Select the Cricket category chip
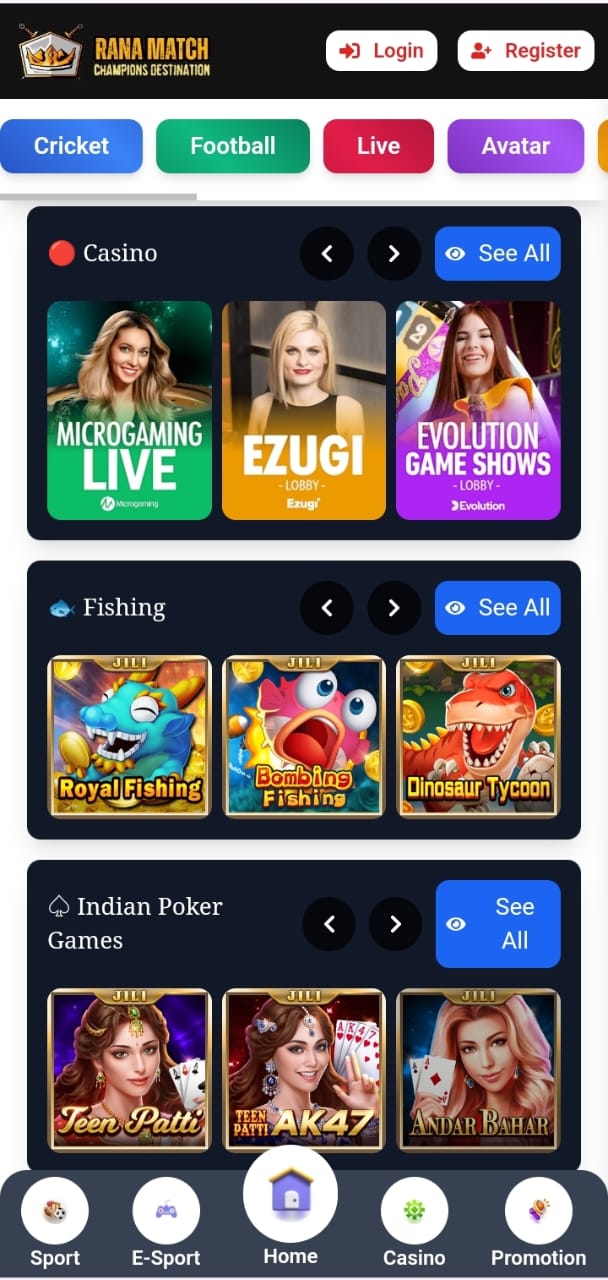 point(71,146)
